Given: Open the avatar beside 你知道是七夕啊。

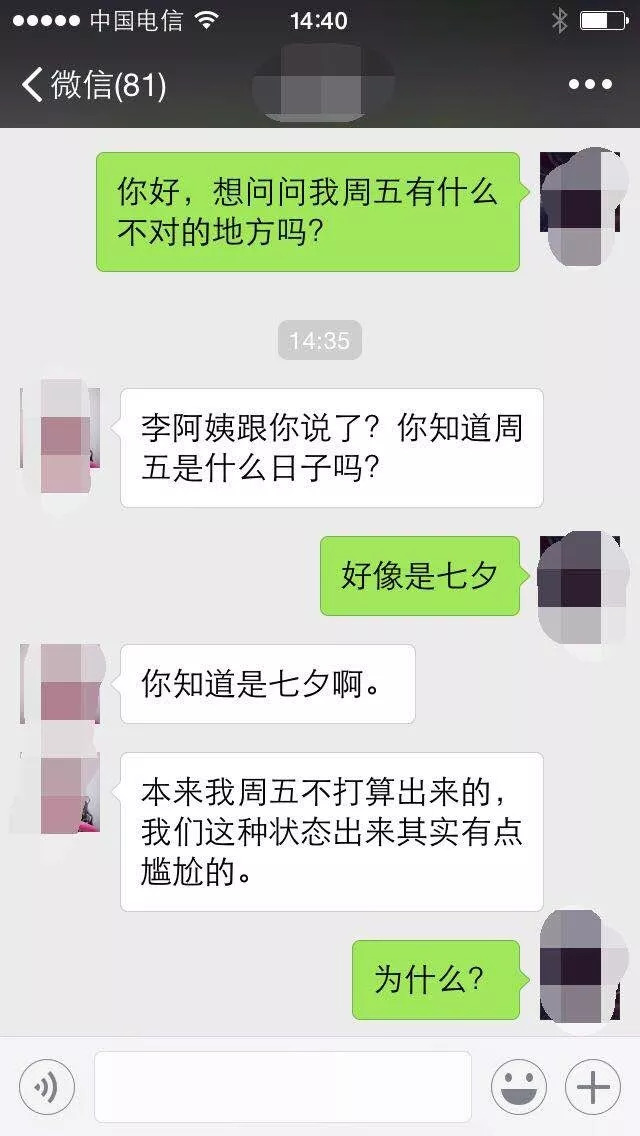Looking at the screenshot, I should 60,684.
